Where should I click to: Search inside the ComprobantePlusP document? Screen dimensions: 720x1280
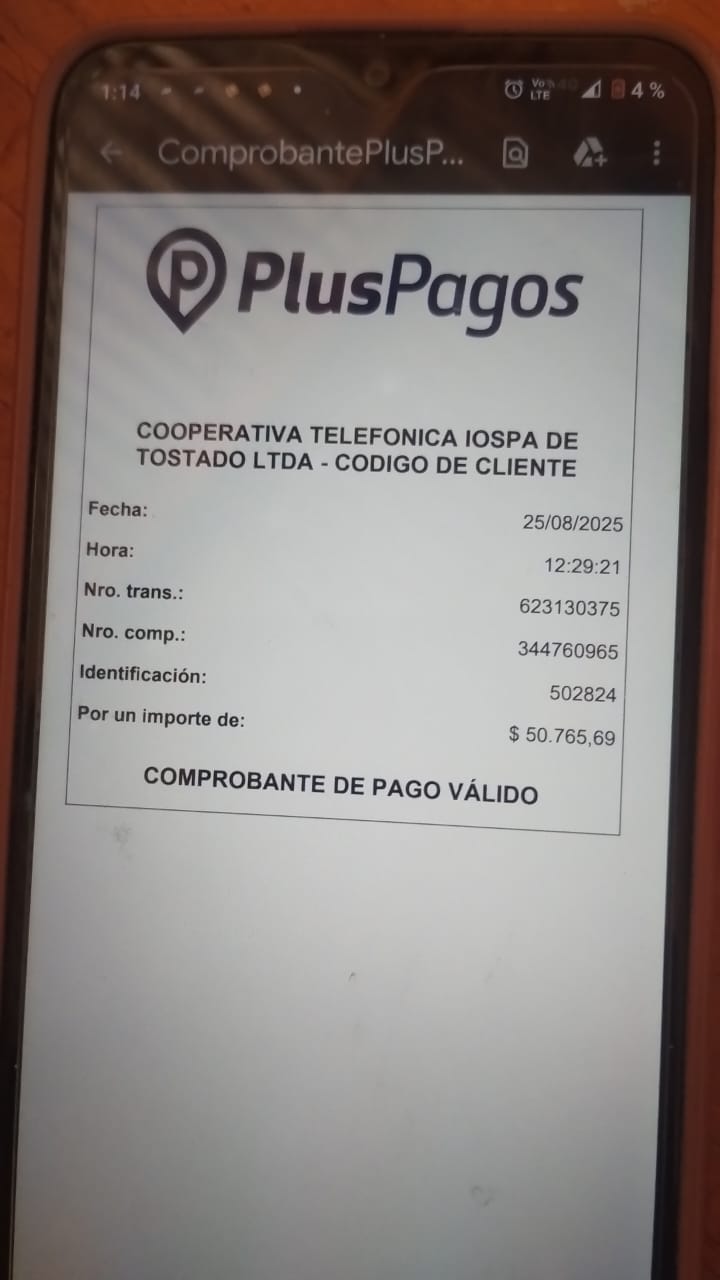point(515,153)
